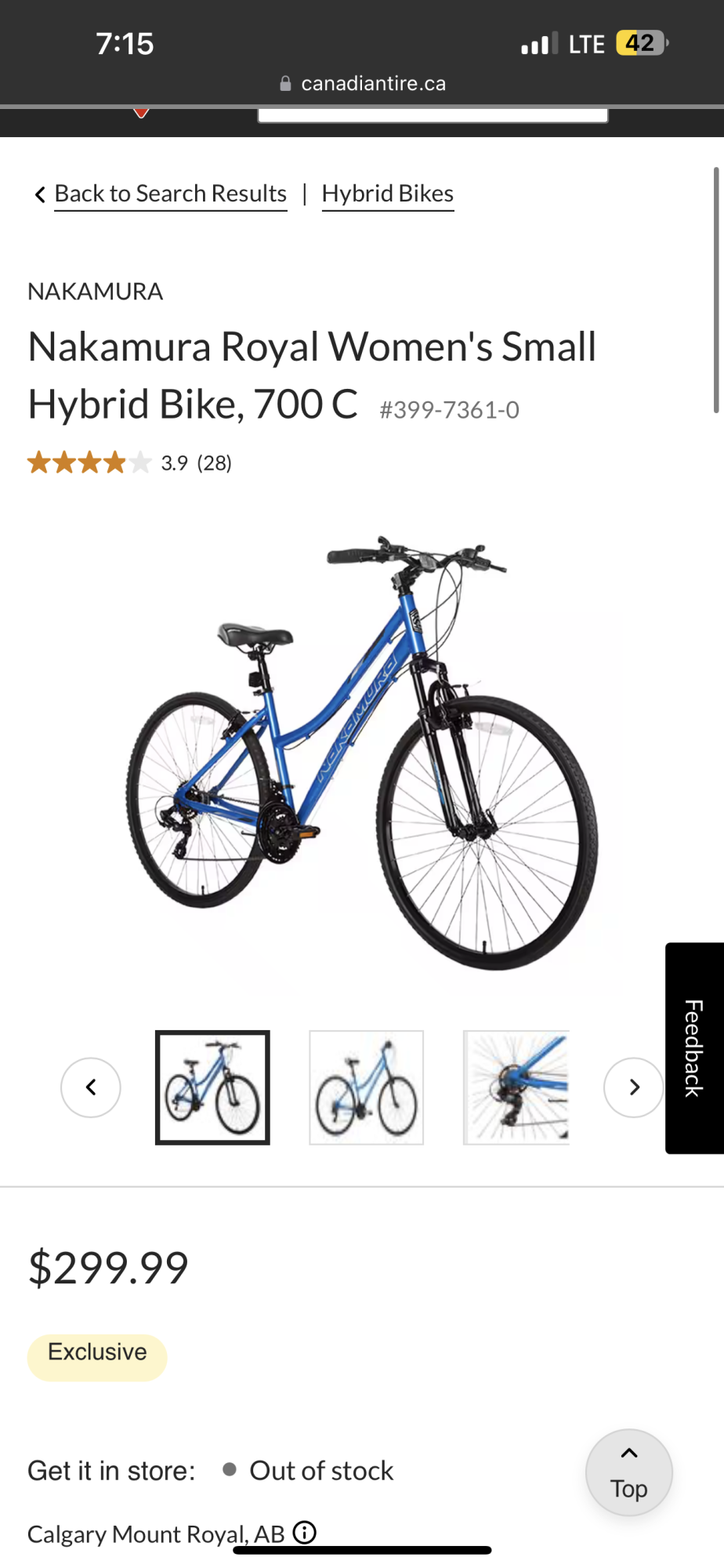Viewport: 724px width, 1568px height.
Task: View the 3.9 star rating reviews
Action: [x=129, y=463]
